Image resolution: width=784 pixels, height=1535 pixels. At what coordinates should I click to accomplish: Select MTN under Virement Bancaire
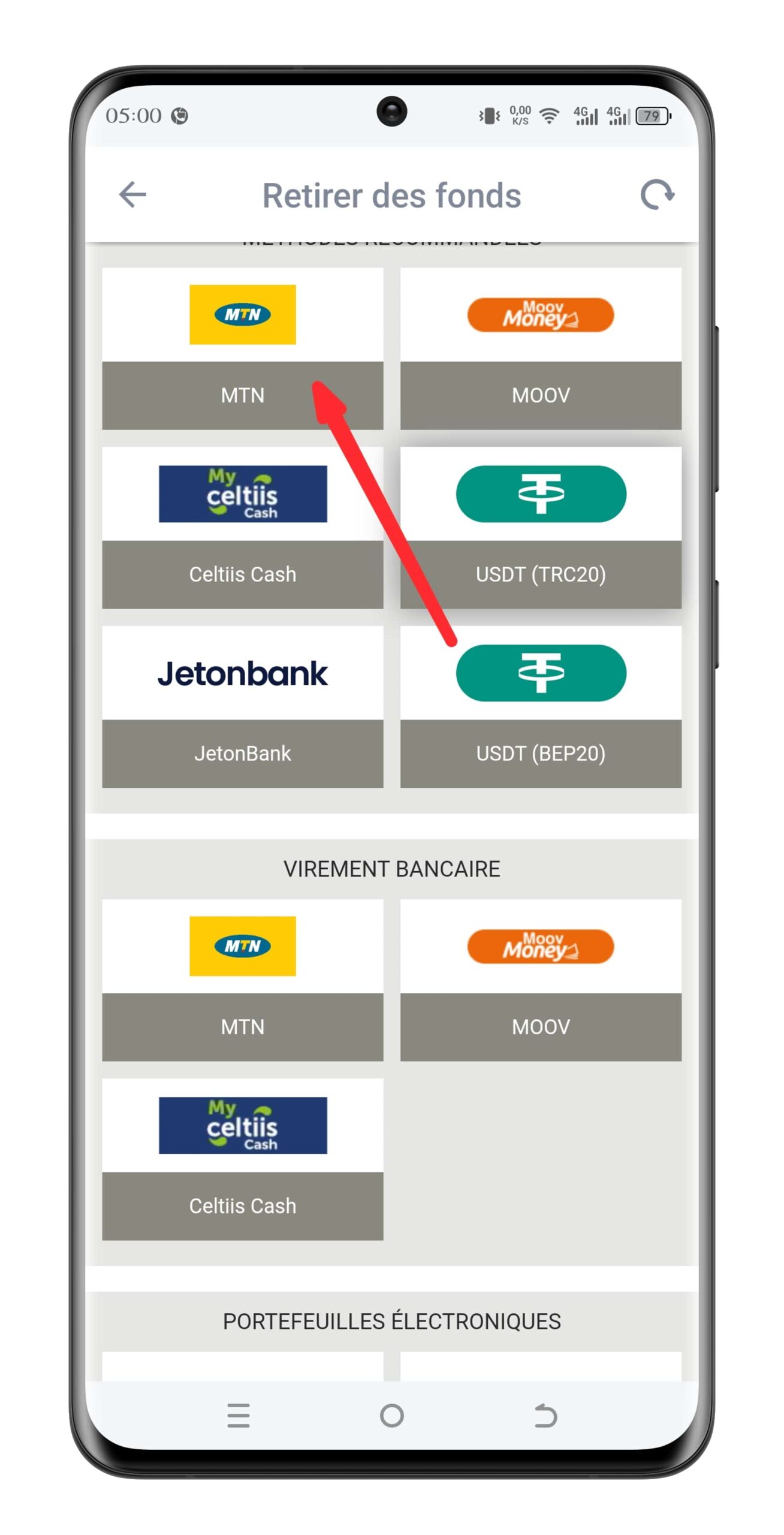click(242, 979)
